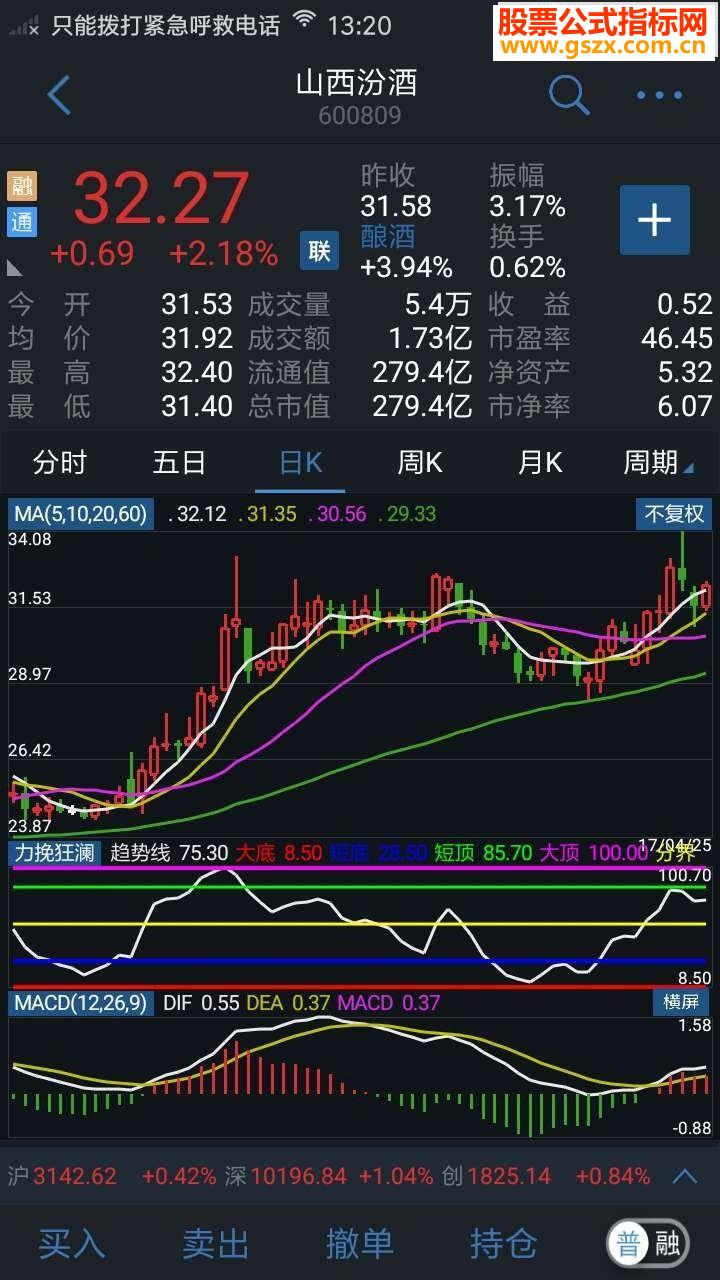
Task: Change the 不复权 adjustment setting
Action: [x=674, y=515]
